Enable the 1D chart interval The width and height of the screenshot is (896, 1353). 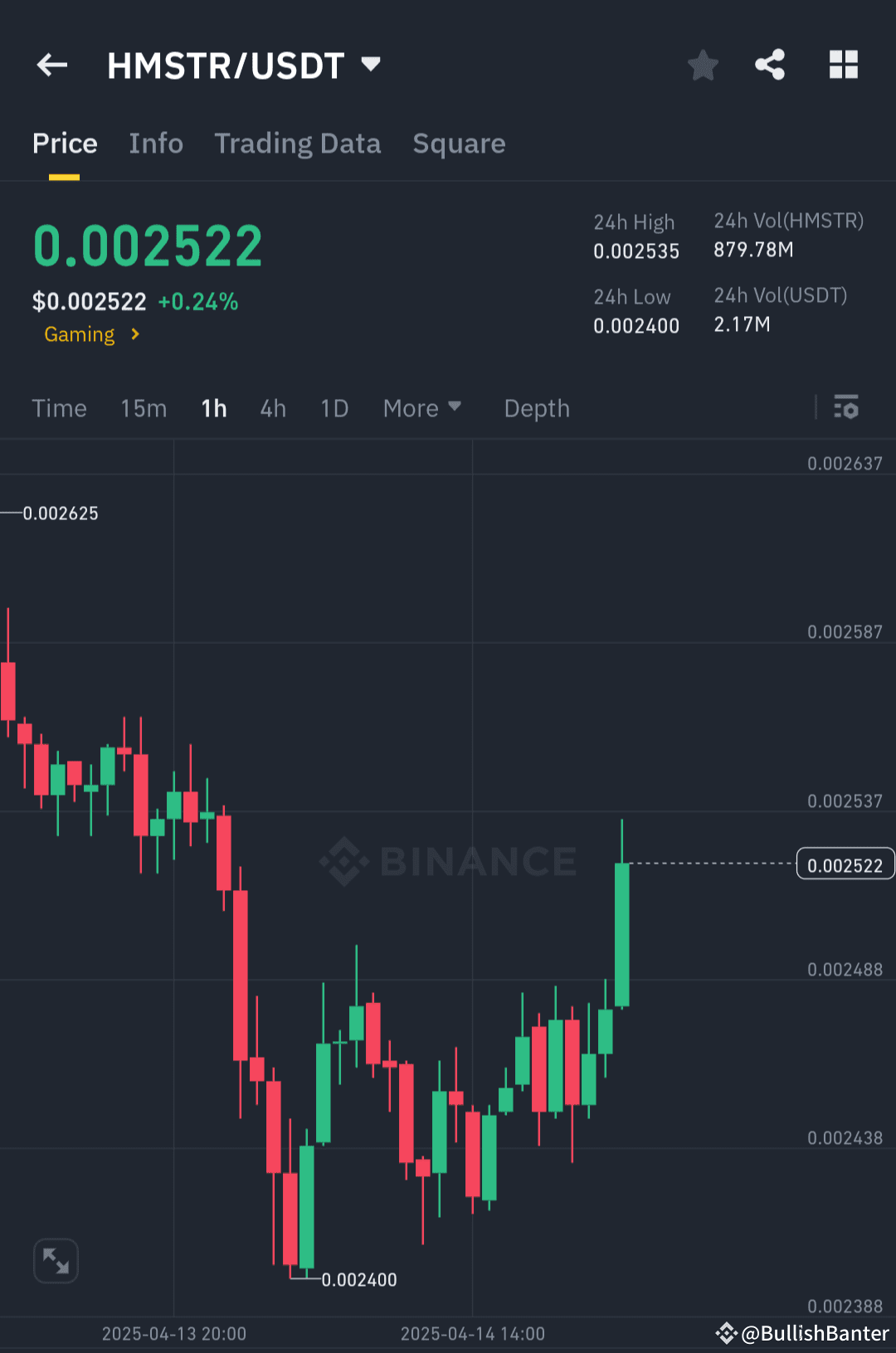tap(334, 407)
